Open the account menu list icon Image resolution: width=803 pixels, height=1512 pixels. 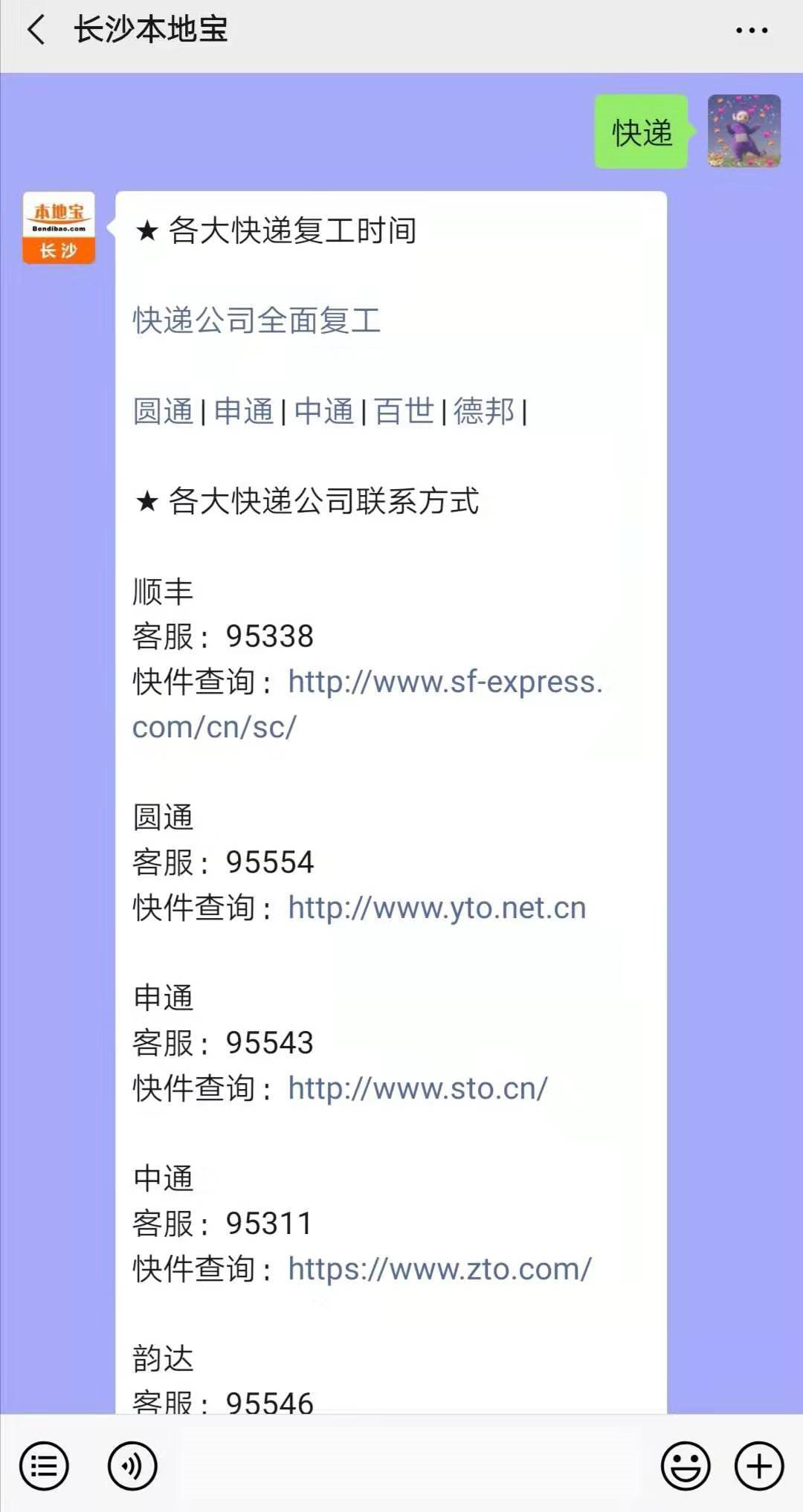44,1467
